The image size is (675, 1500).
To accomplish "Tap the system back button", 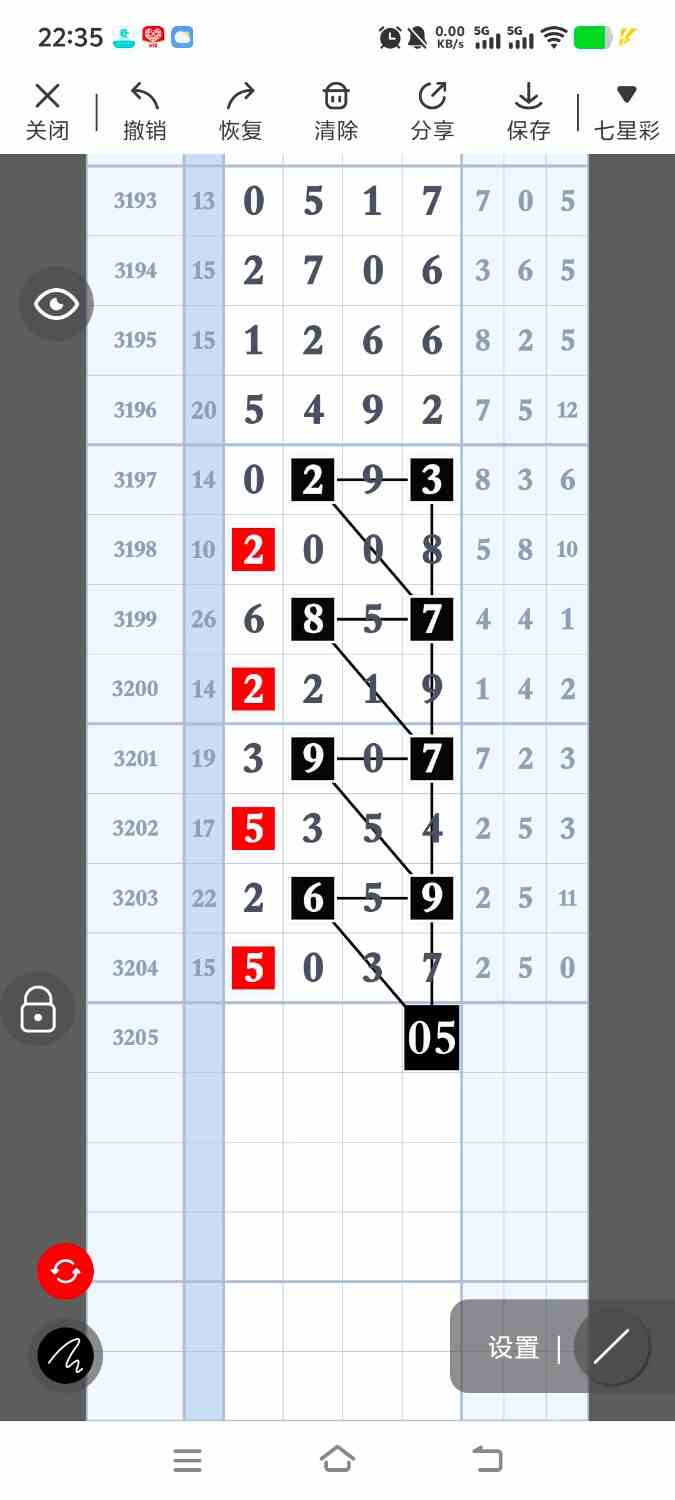I will coord(487,1460).
